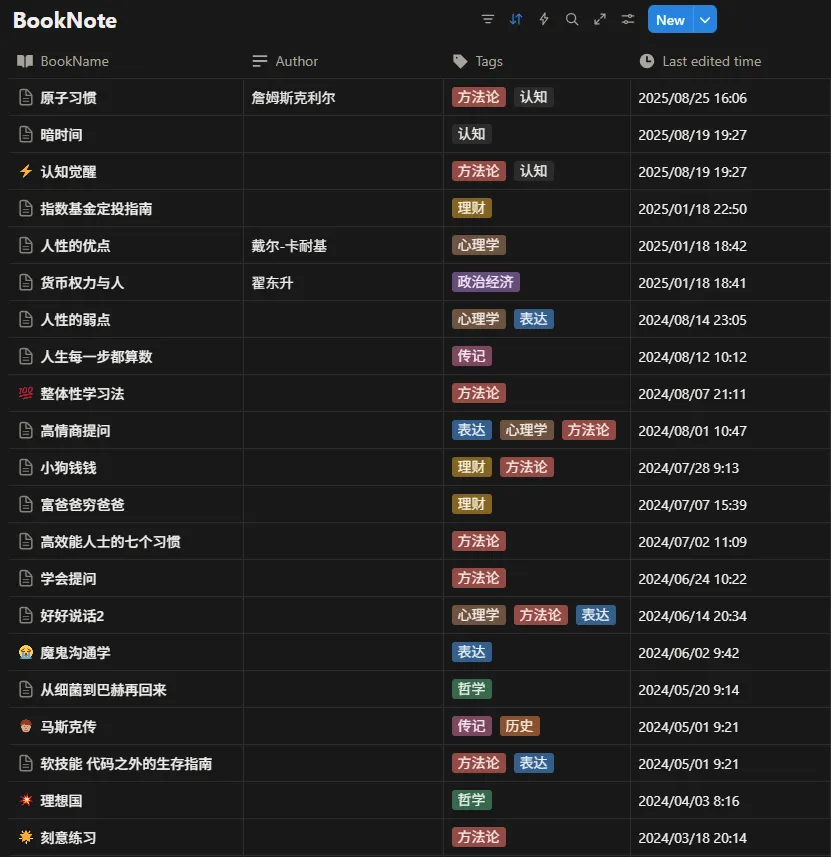This screenshot has height=857, width=831.
Task: Open the Last edited time column header
Action: (x=711, y=61)
